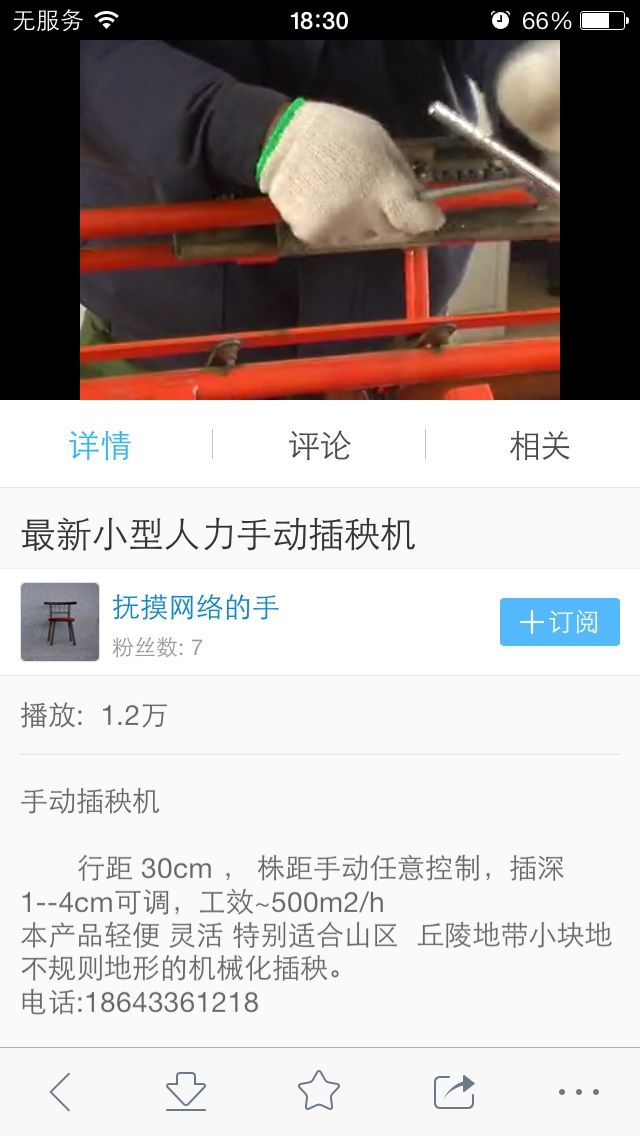This screenshot has height=1136, width=640.
Task: Tap the uploader's chair avatar
Action: pyautogui.click(x=60, y=622)
